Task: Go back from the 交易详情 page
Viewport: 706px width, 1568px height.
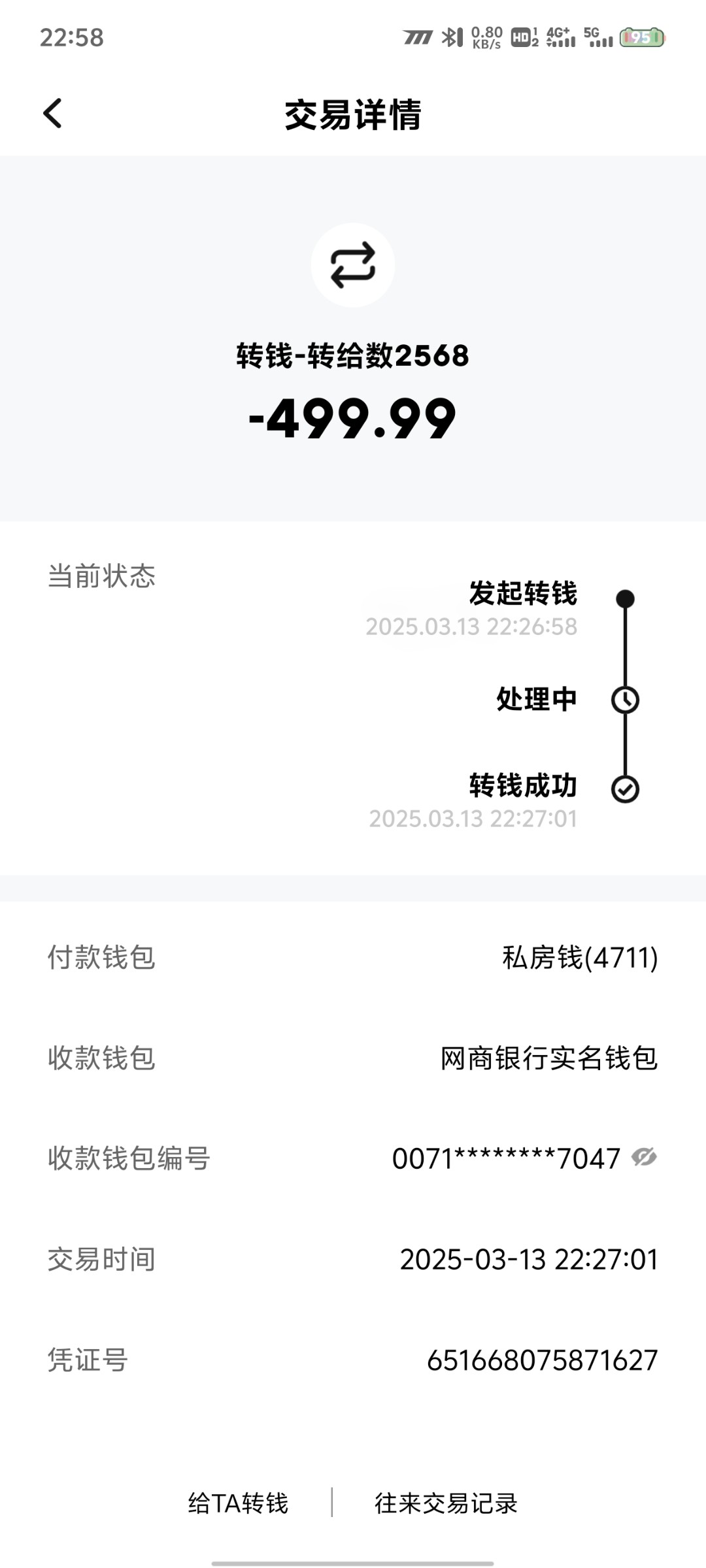Action: tap(52, 114)
